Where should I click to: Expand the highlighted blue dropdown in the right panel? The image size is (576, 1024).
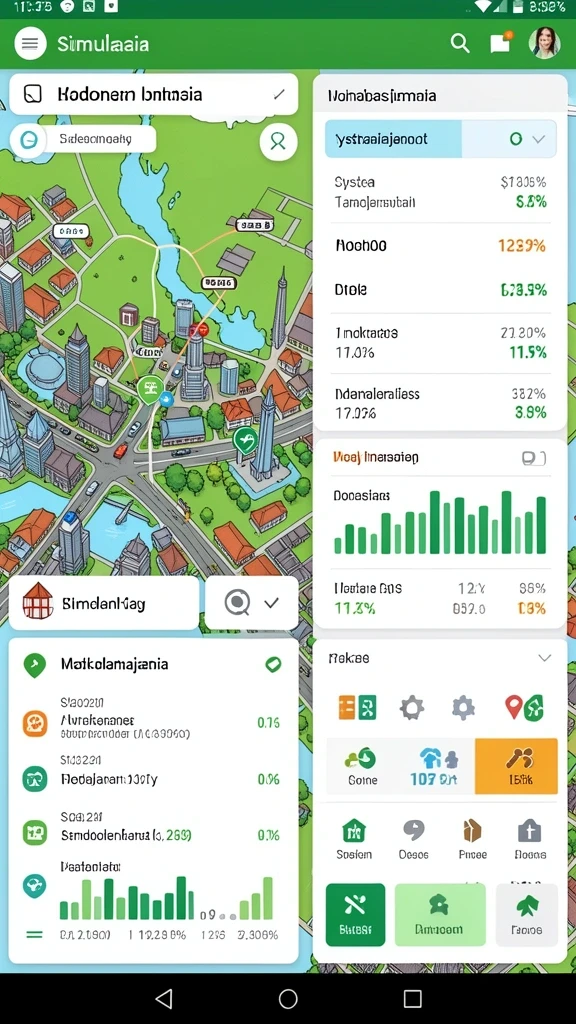[x=441, y=138]
